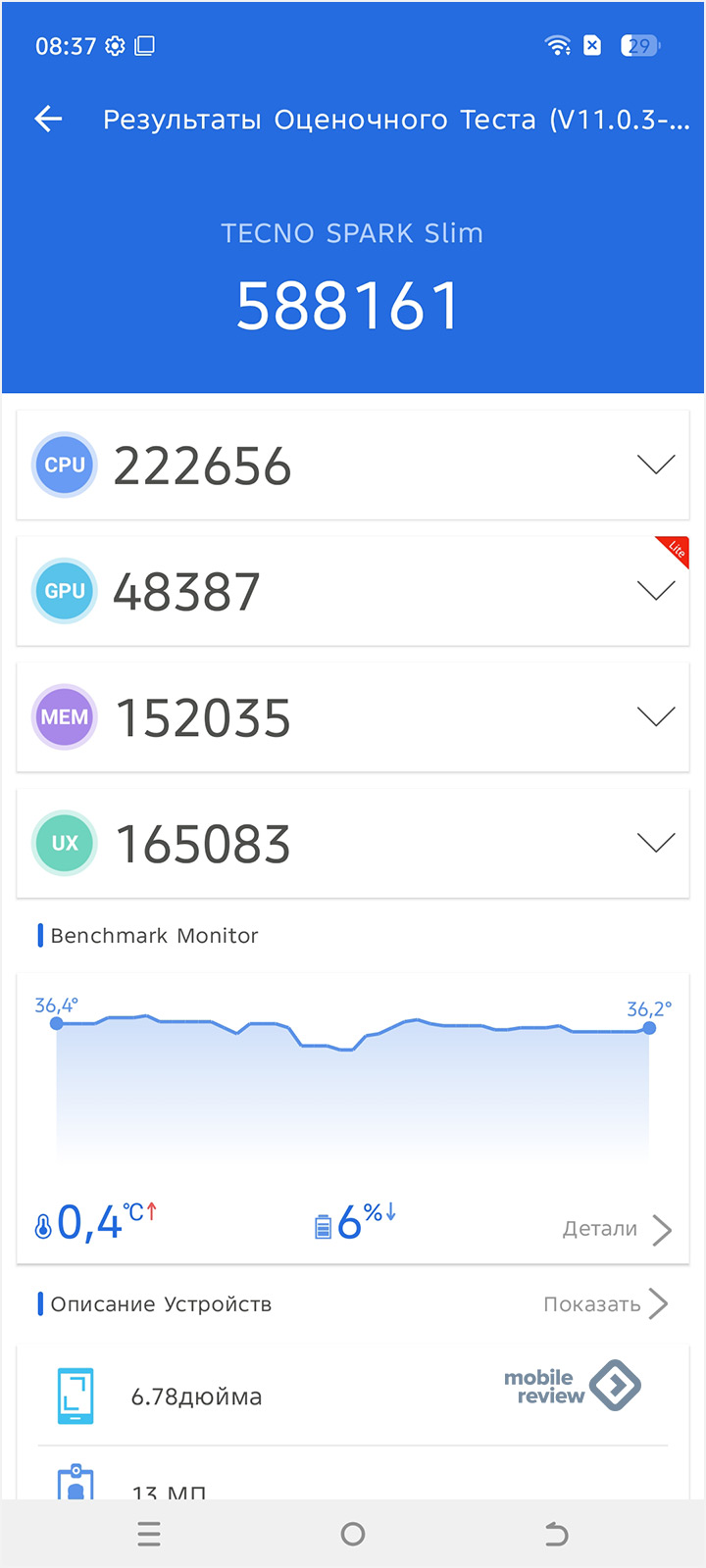The height and width of the screenshot is (1568, 706).
Task: Expand the MEM score 152035 section
Action: coord(655,717)
